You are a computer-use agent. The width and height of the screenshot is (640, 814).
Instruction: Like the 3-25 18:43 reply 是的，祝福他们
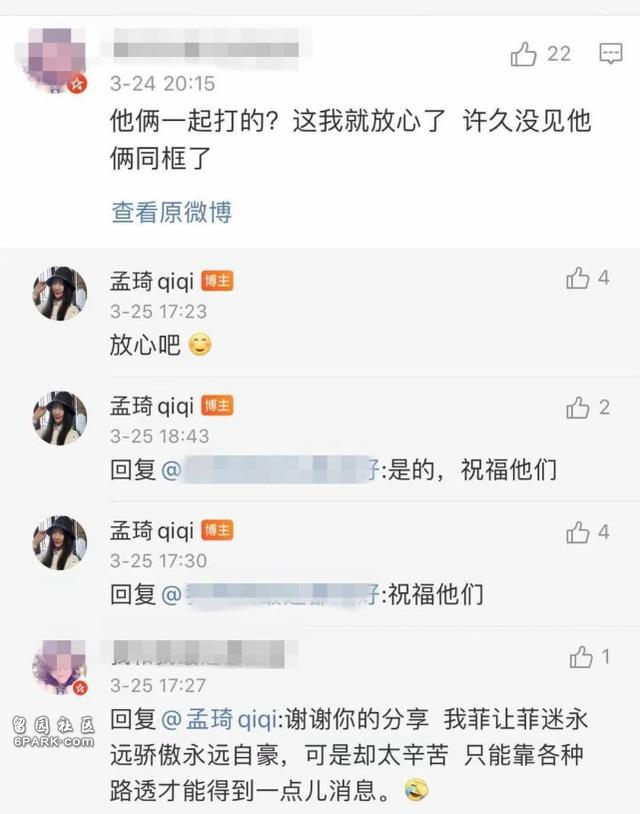tap(578, 407)
